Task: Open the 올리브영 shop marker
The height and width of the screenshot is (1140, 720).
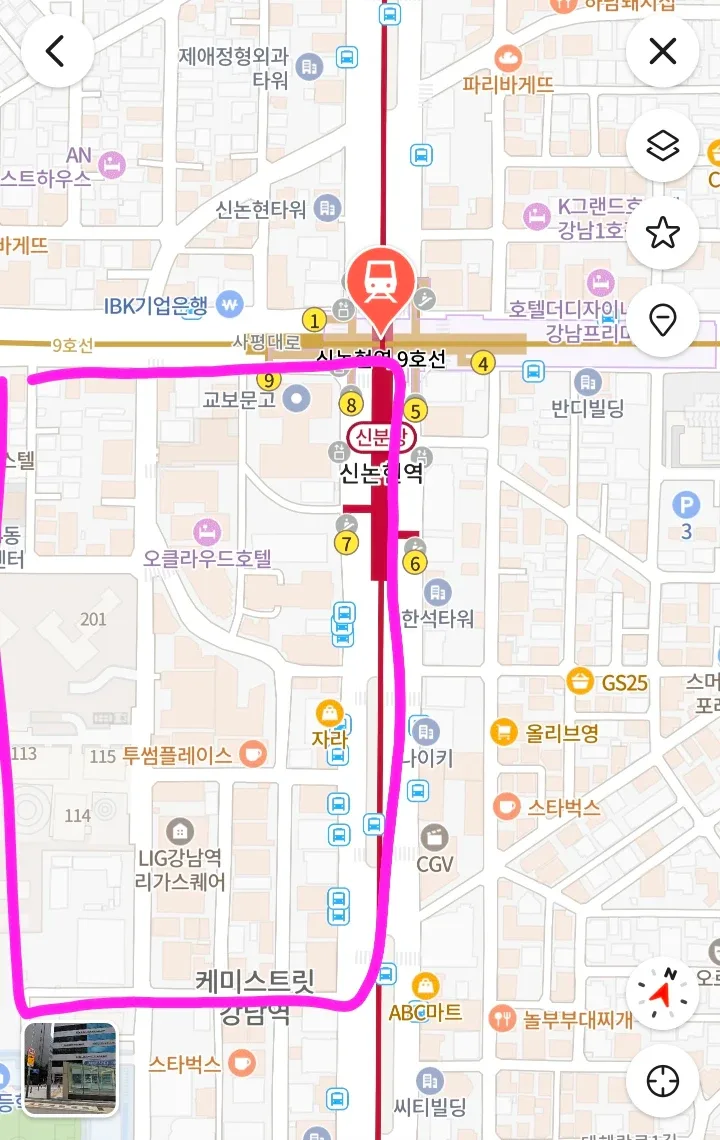Action: pyautogui.click(x=505, y=732)
